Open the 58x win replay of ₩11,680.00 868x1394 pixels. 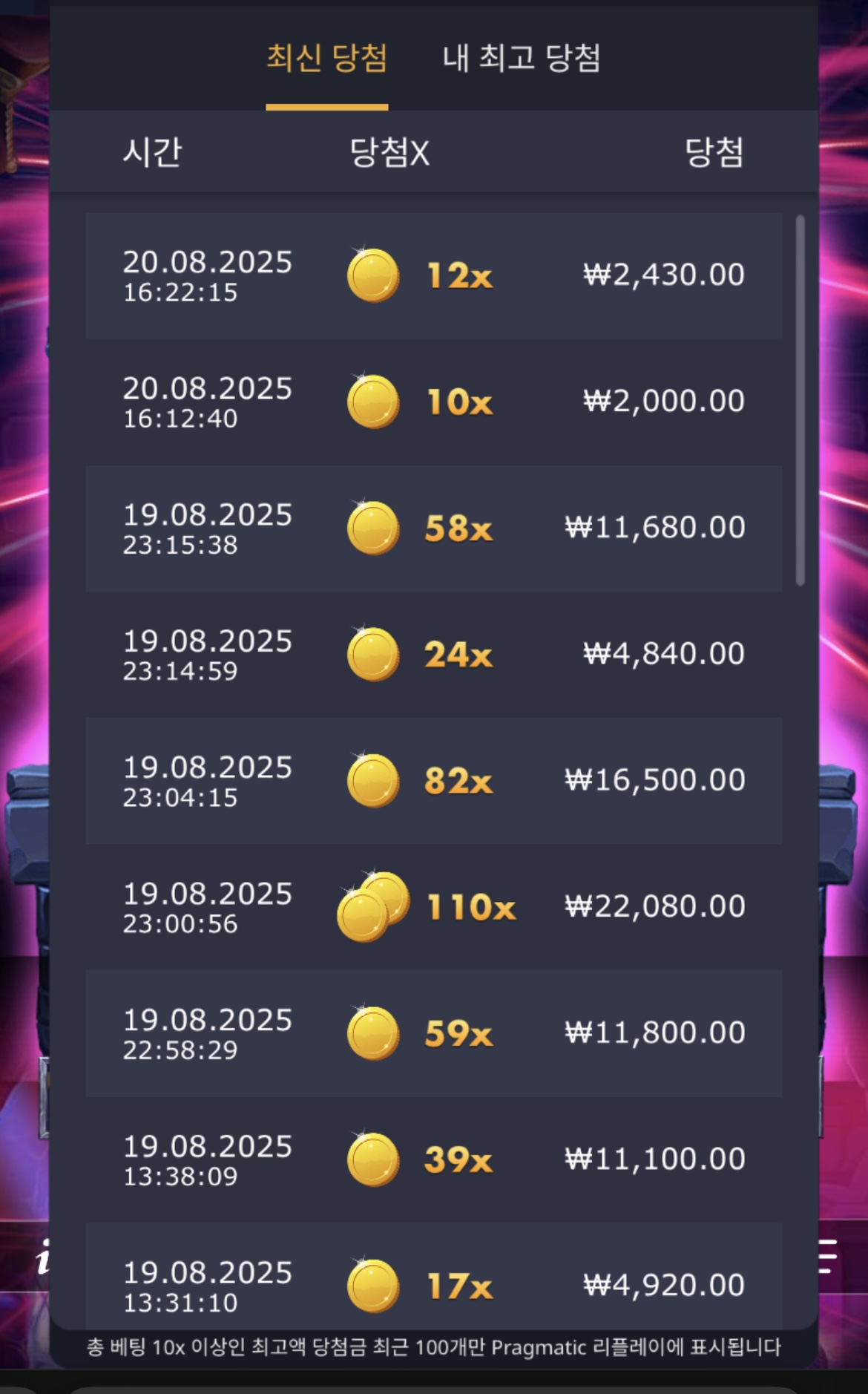point(433,529)
